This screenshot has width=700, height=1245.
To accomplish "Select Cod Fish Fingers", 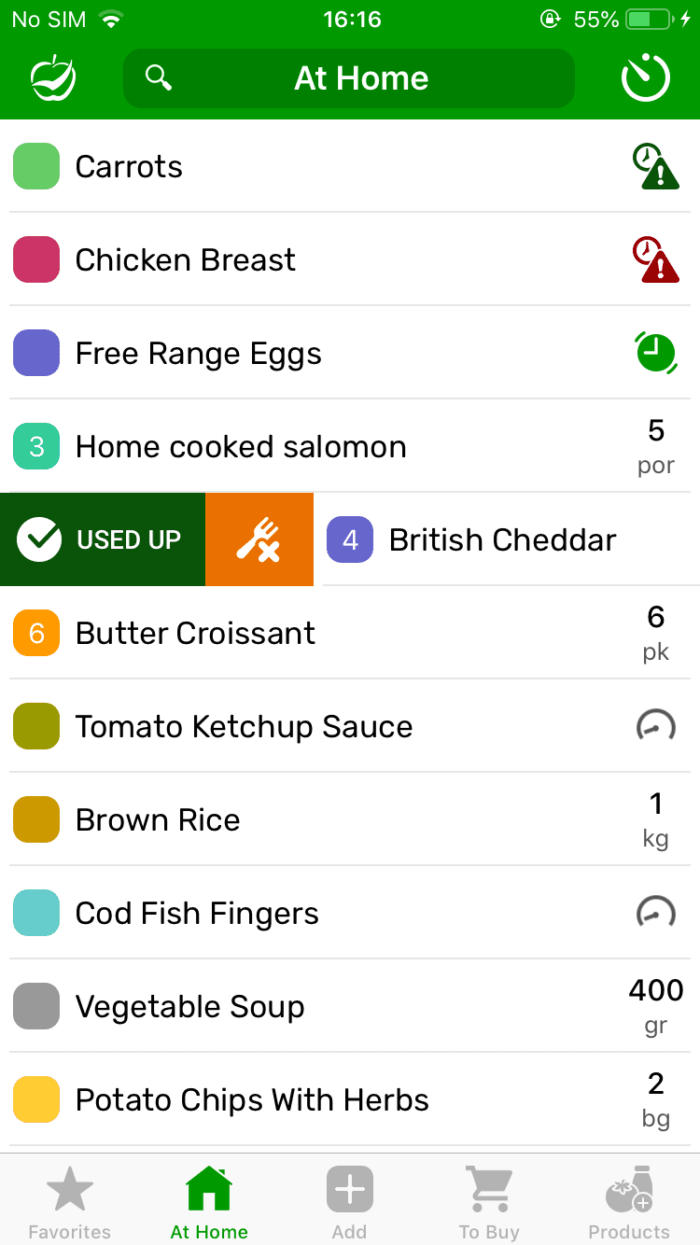I will (350, 913).
